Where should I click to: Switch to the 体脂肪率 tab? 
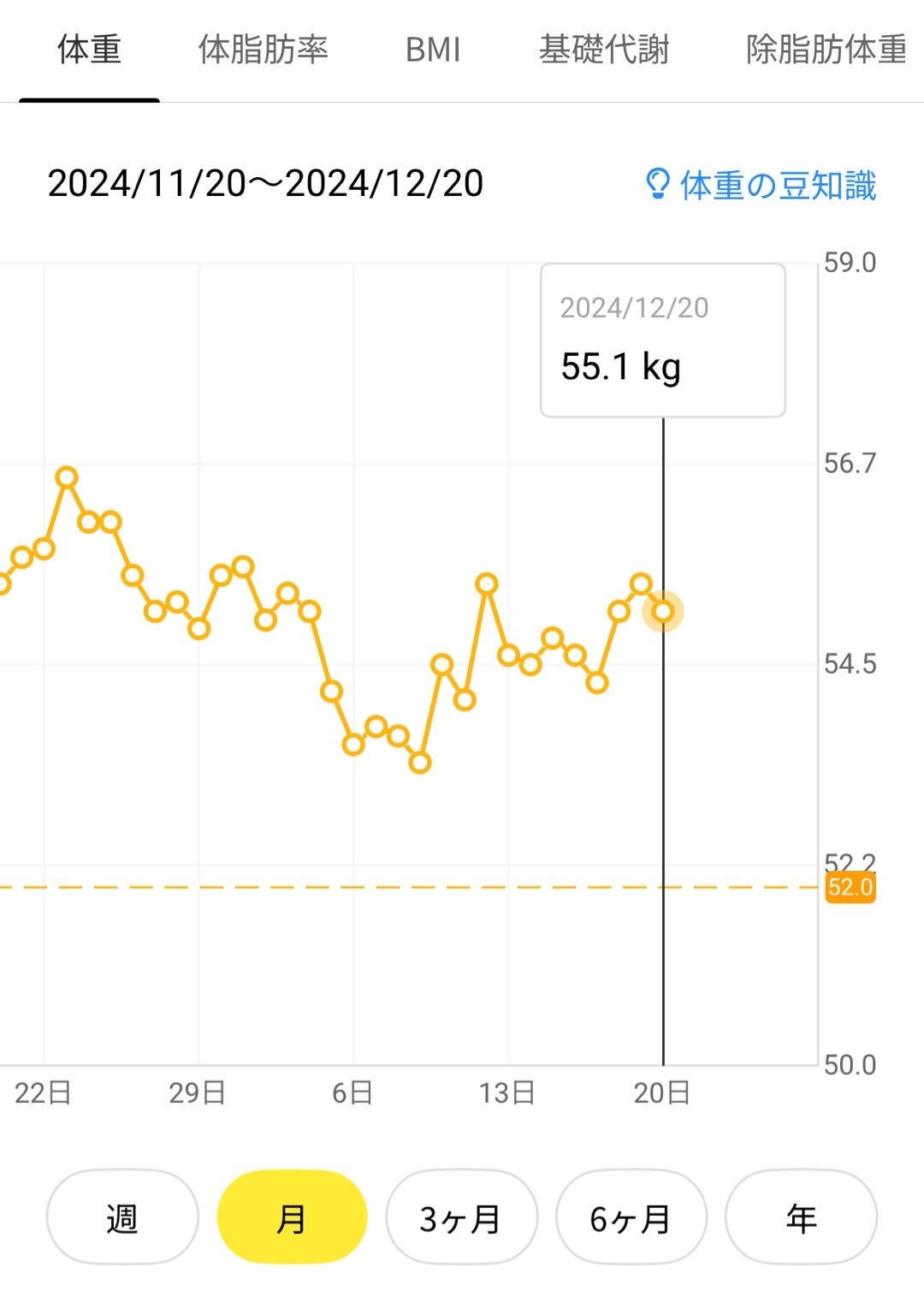click(263, 50)
